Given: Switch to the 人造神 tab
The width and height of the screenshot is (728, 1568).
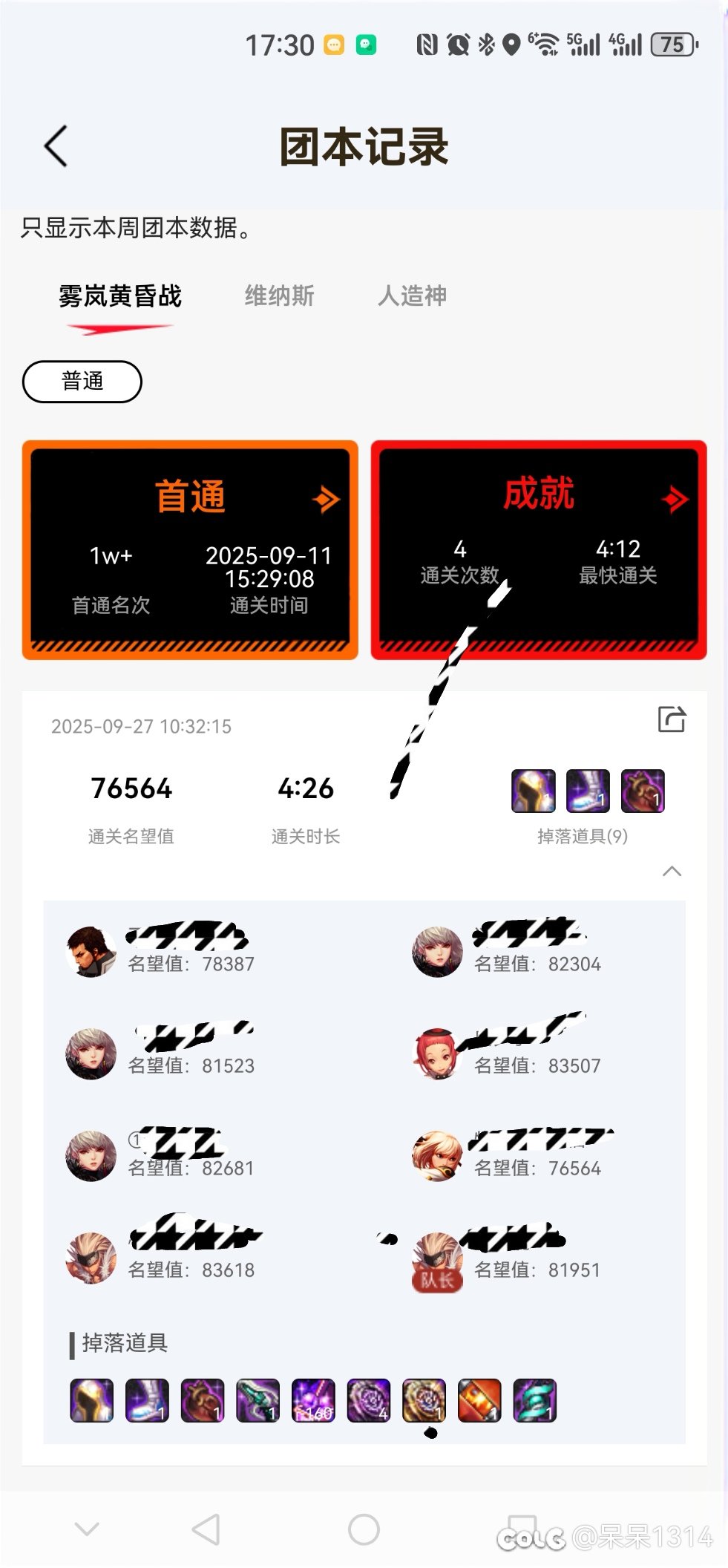Looking at the screenshot, I should [x=412, y=295].
